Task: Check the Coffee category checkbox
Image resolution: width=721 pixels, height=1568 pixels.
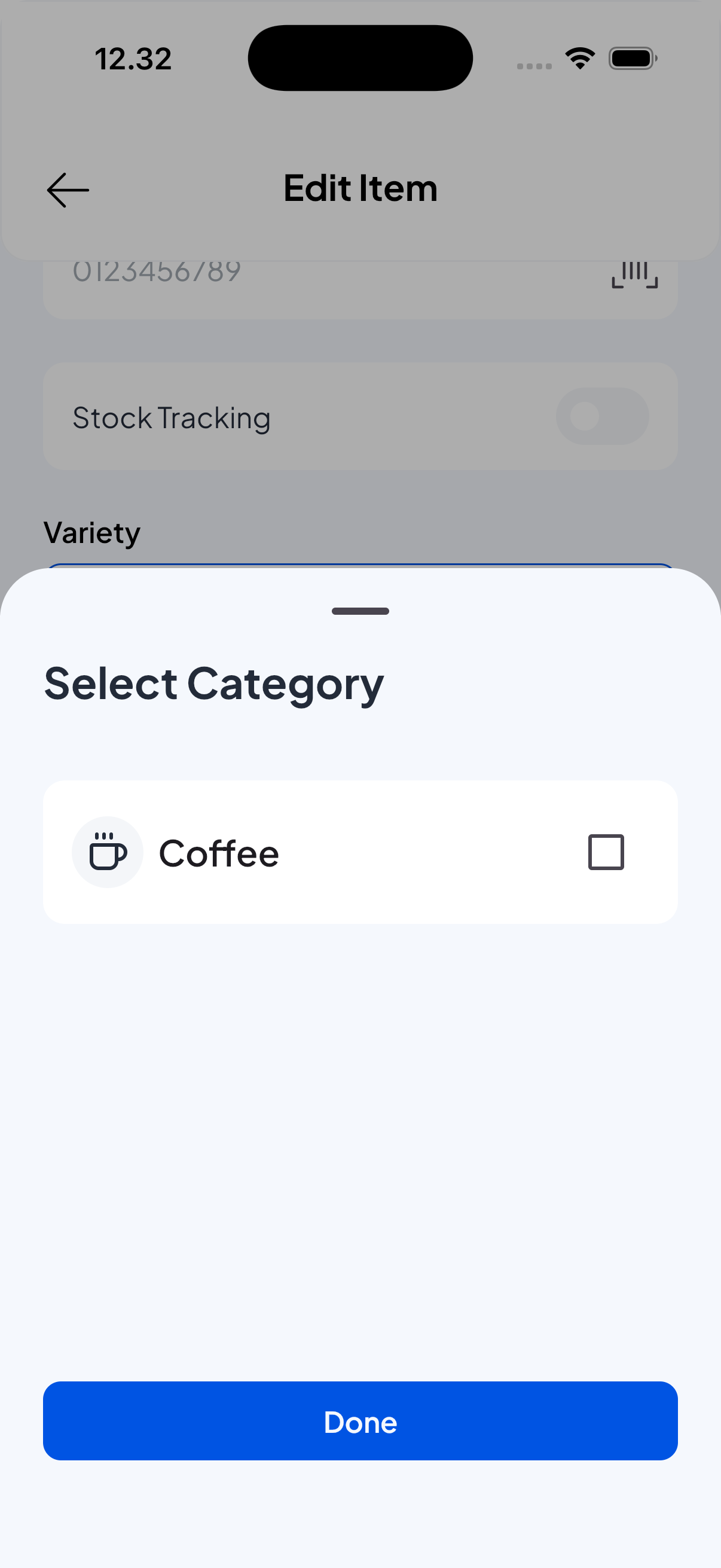Action: 606,852
